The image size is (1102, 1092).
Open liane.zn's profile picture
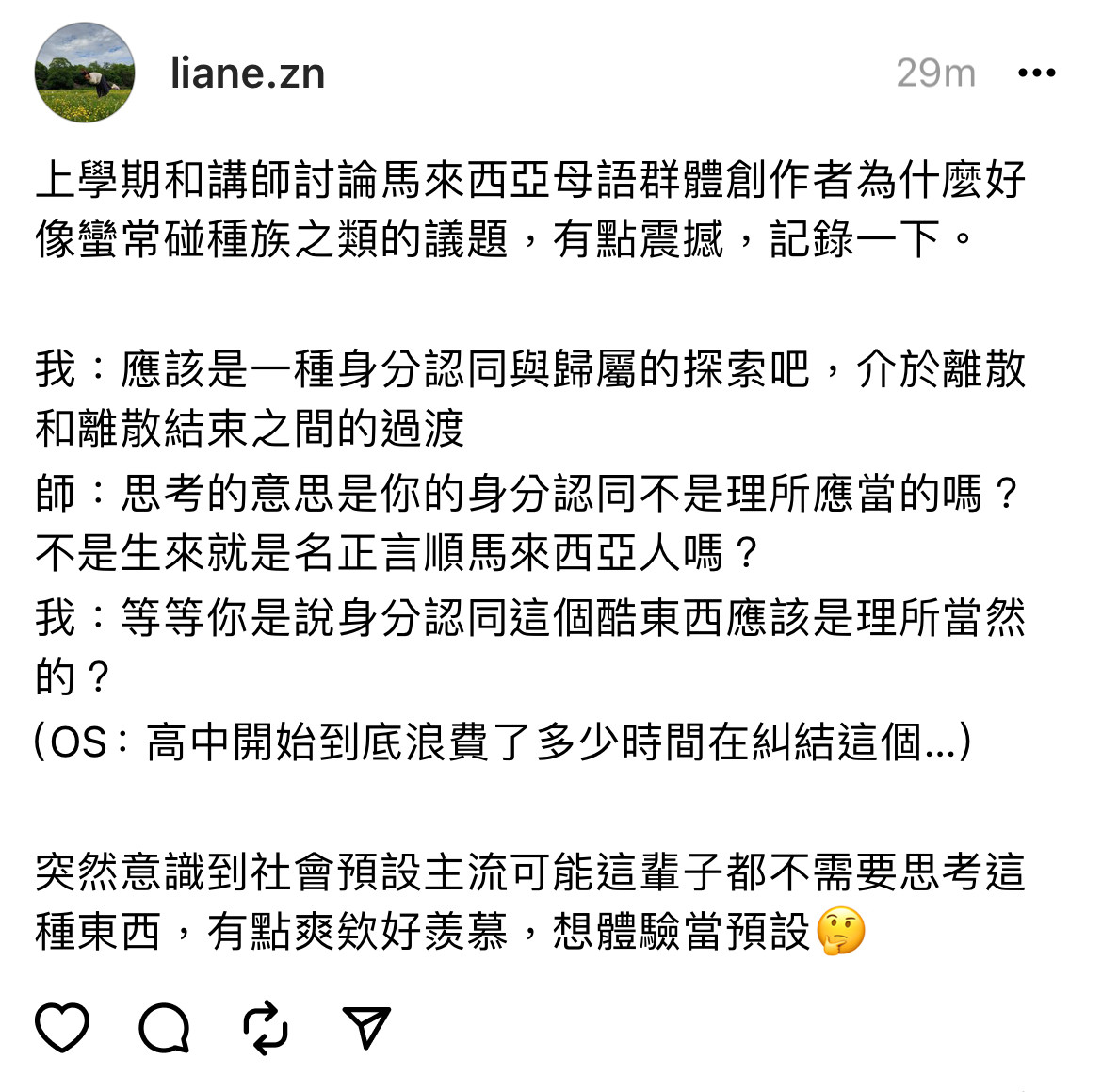click(x=85, y=73)
